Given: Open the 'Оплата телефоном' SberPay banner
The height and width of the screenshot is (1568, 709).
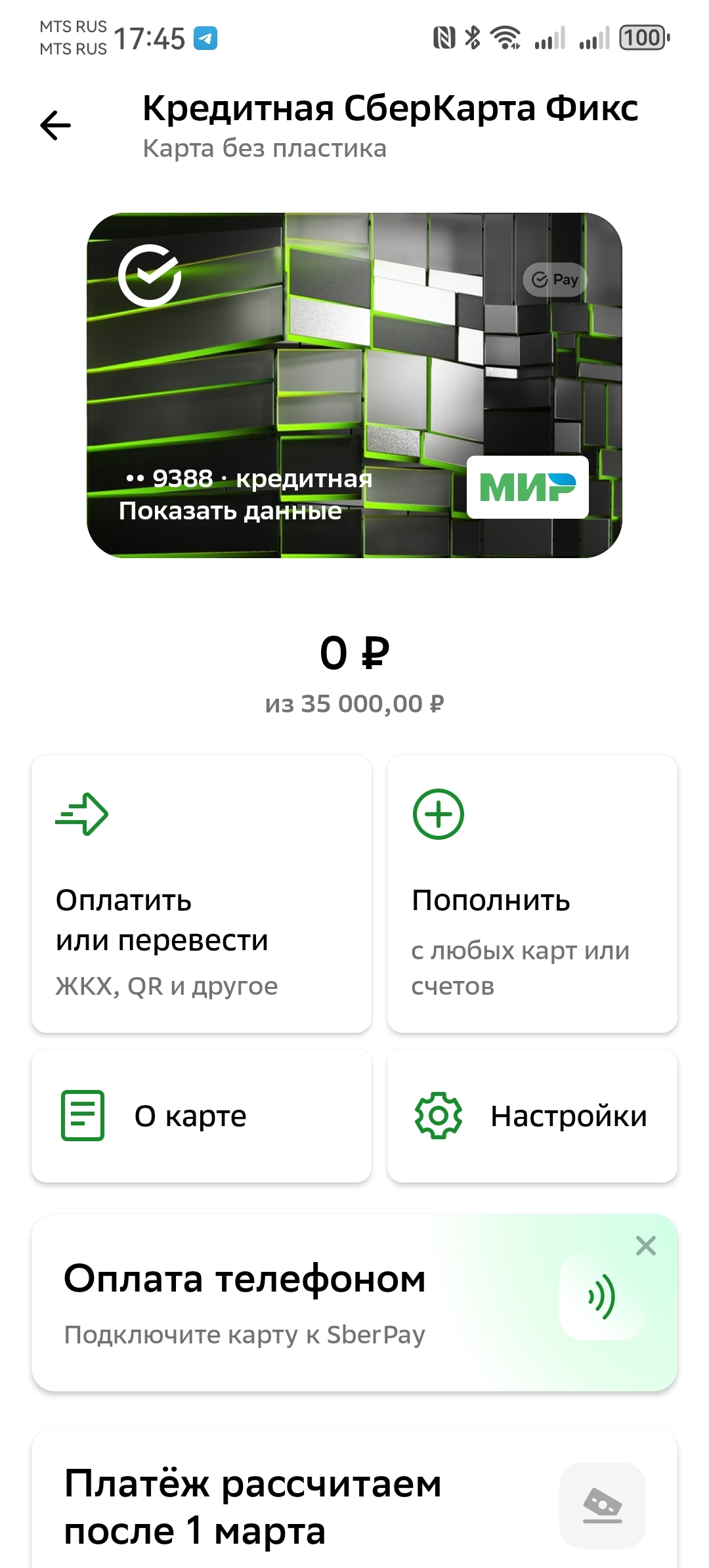Looking at the screenshot, I should tap(295, 1303).
